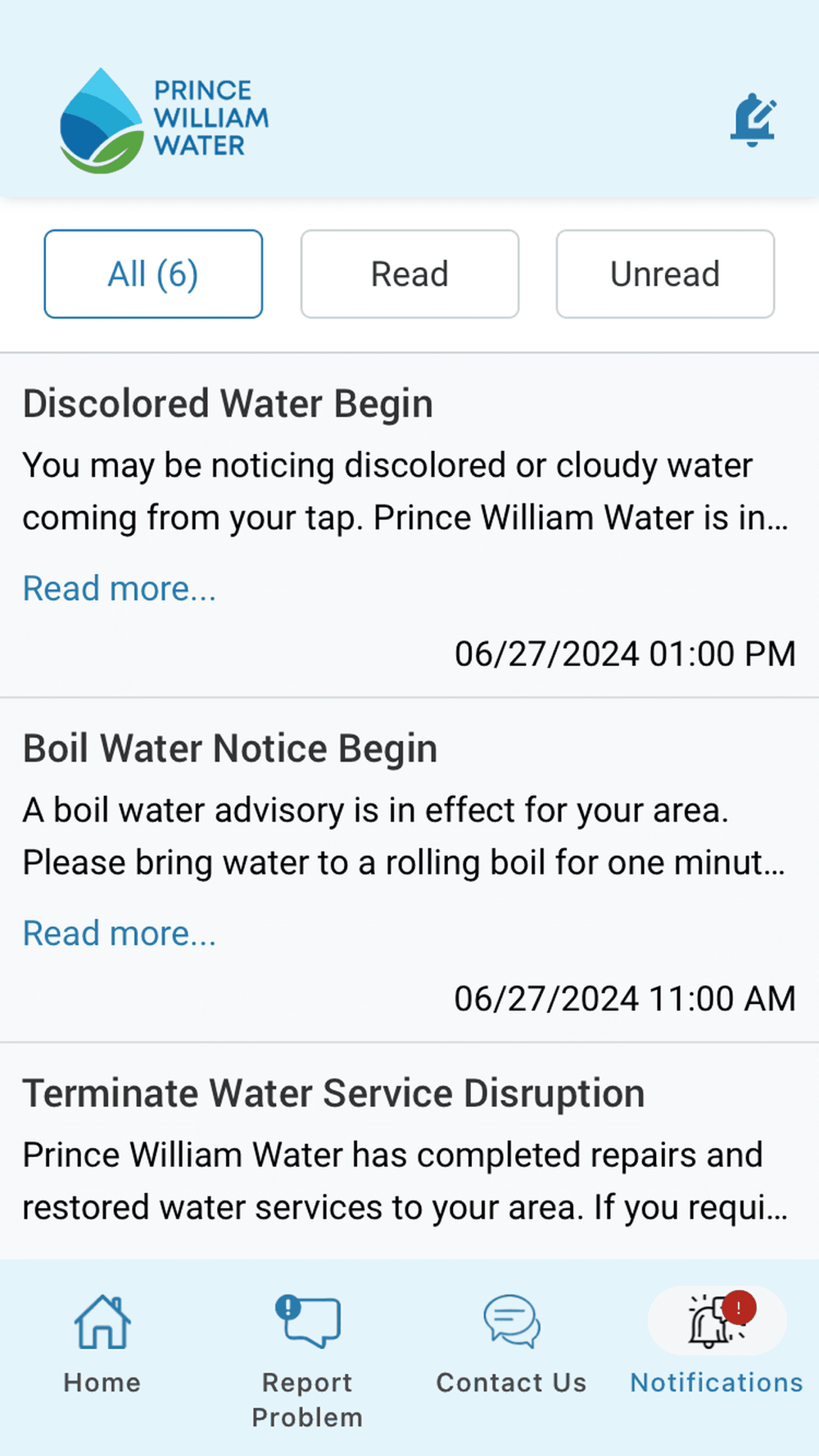Show only Unread notifications
Viewport: 819px width, 1456px height.
coord(665,274)
